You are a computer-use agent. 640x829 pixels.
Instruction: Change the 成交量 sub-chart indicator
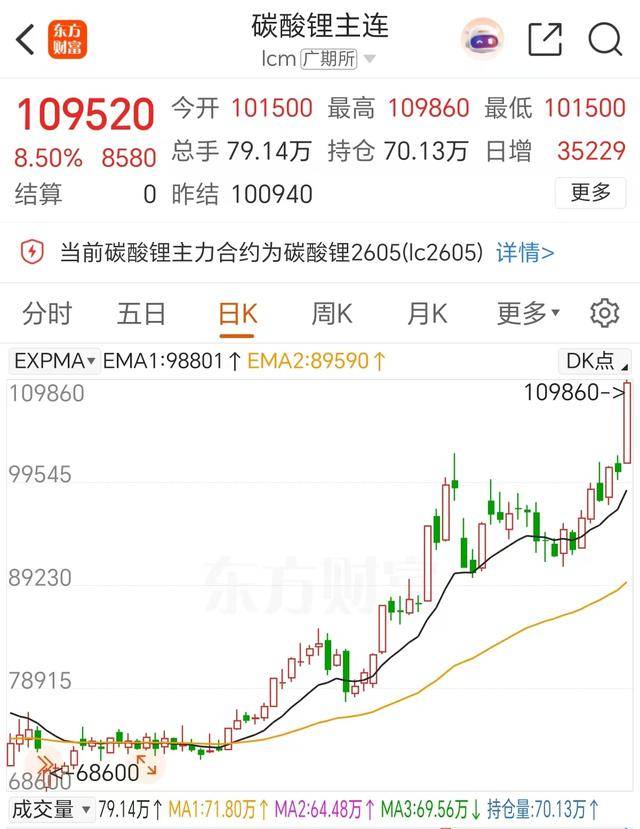point(51,807)
